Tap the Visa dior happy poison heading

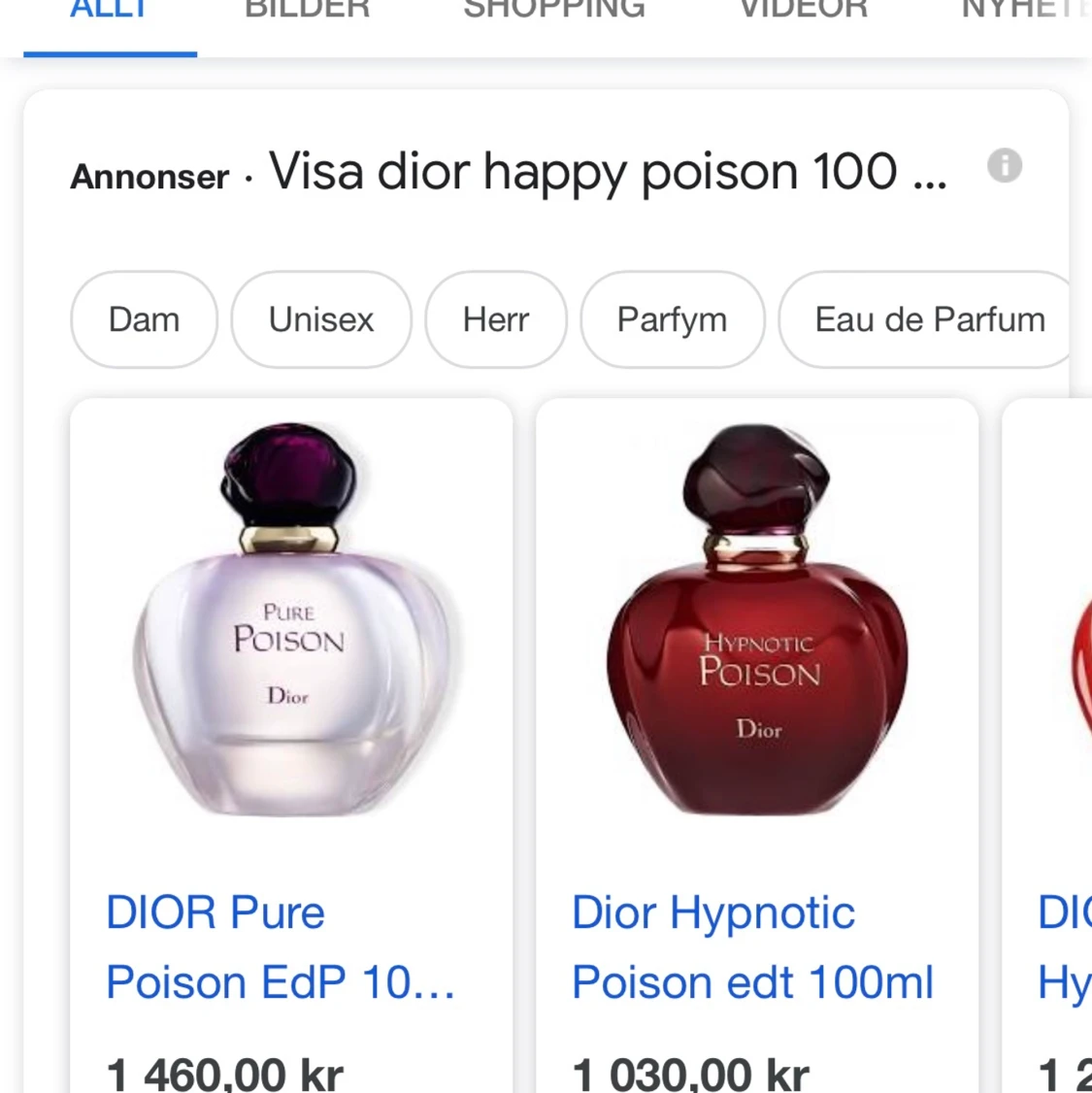pyautogui.click(x=610, y=171)
